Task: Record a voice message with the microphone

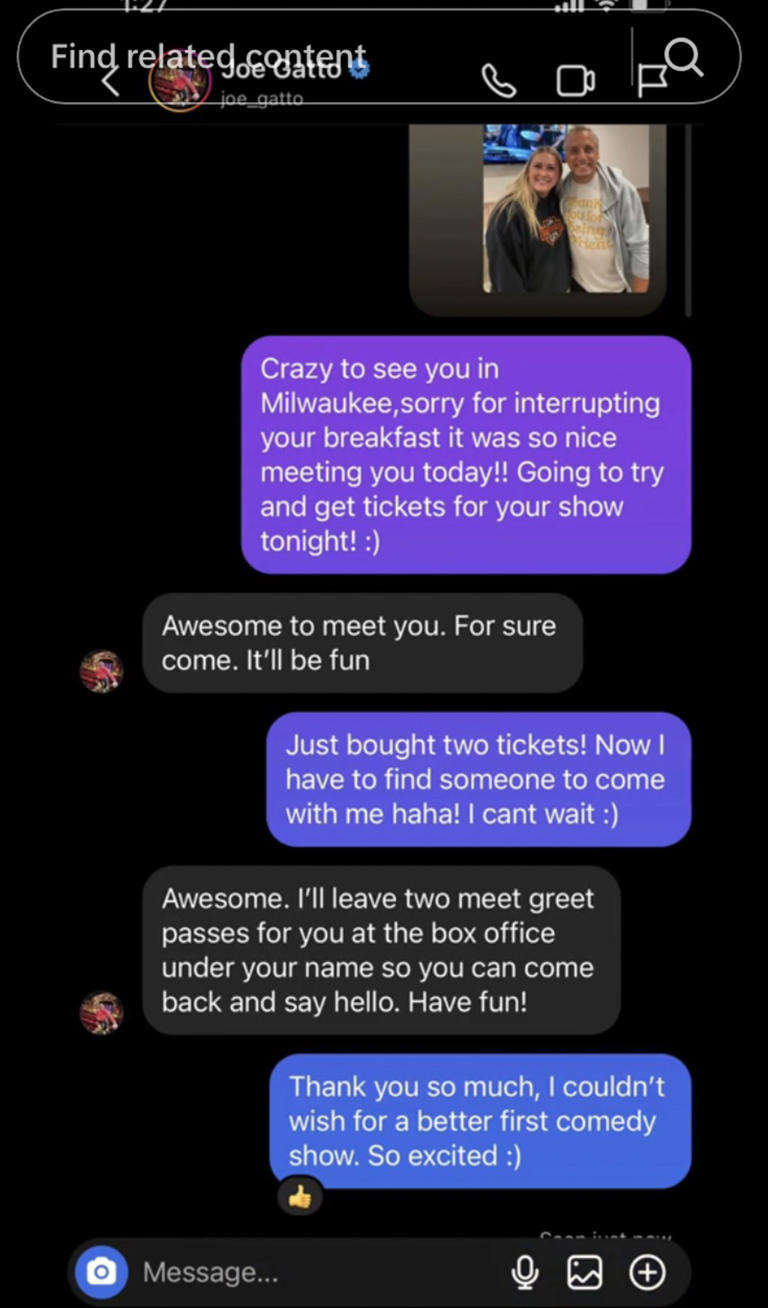Action: [524, 1272]
